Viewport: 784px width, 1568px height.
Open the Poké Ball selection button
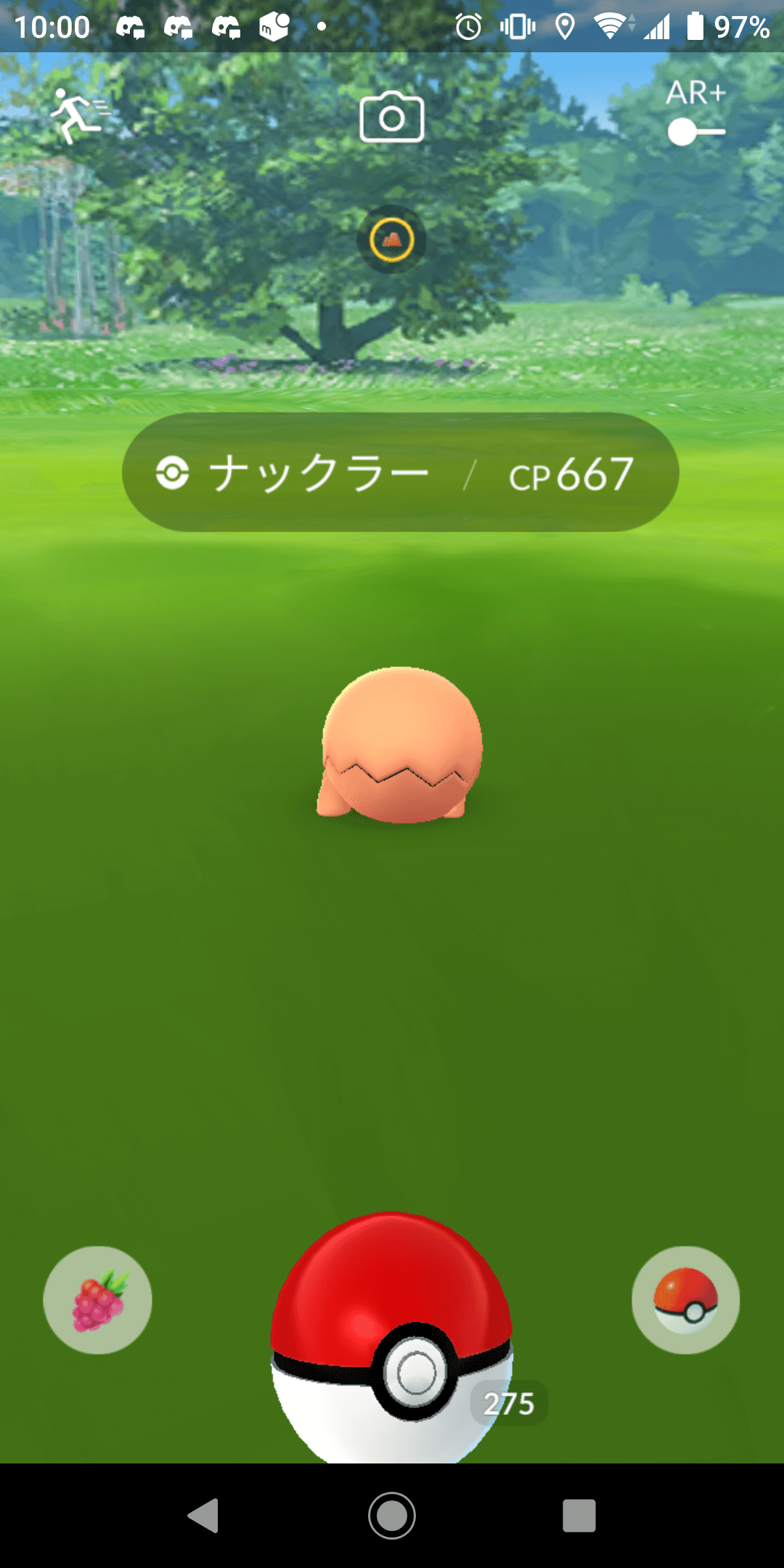685,1300
